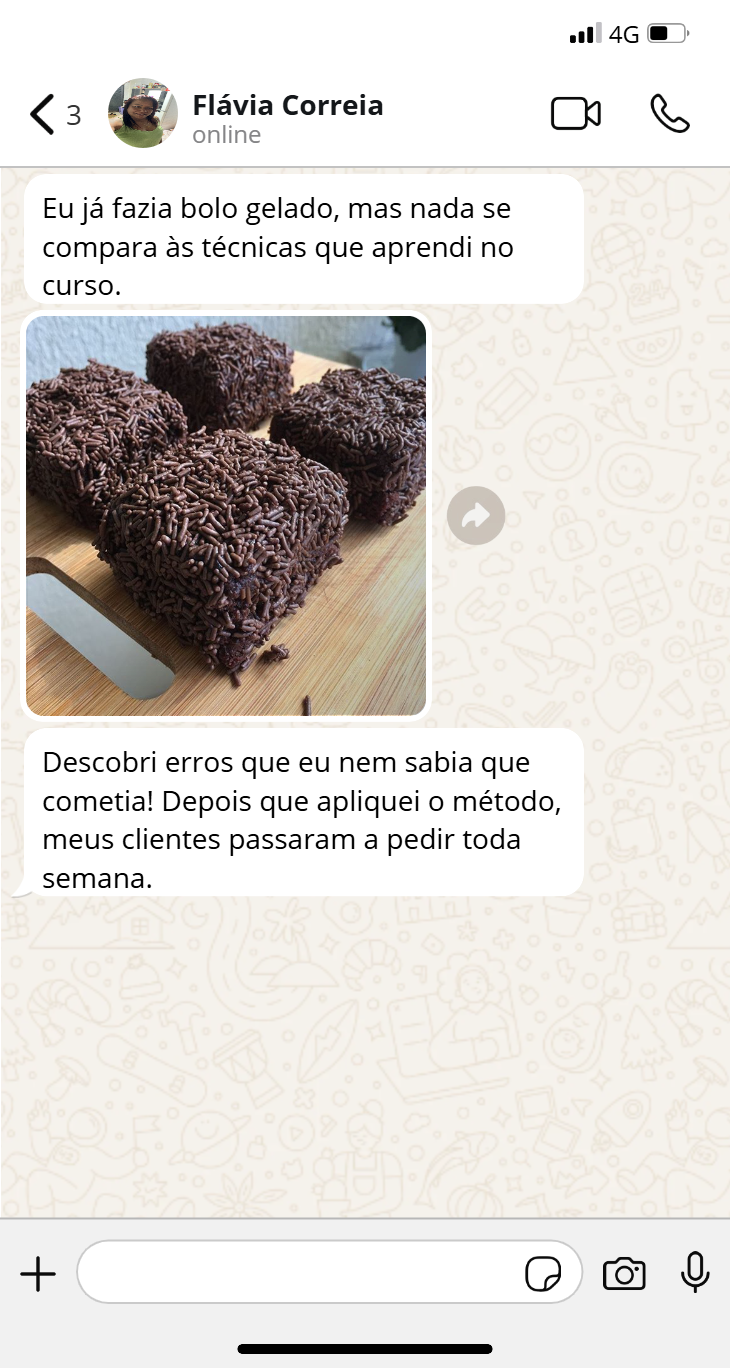
Task: Open Flávia Correia's contact info
Action: [287, 117]
